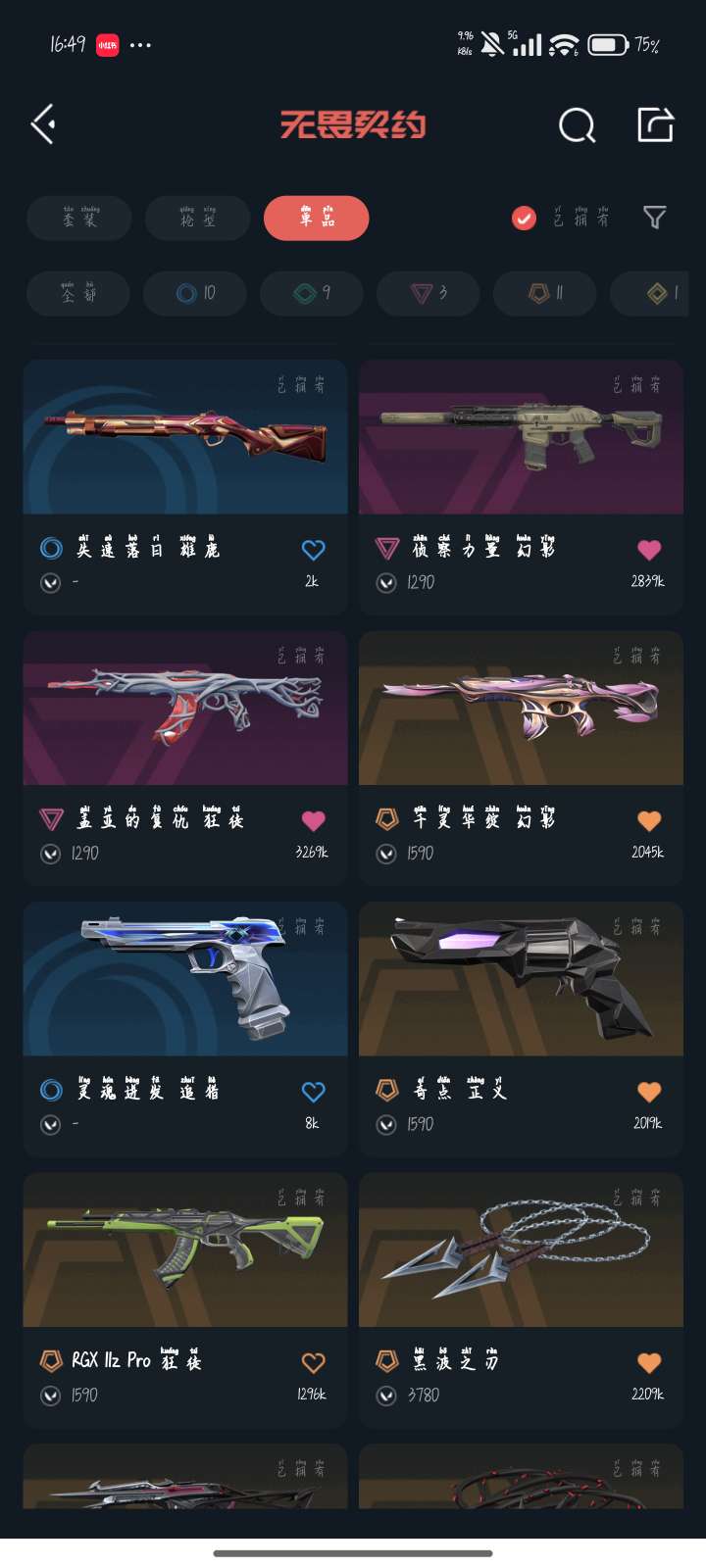
Task: Filter by green diamond rarity chip 9
Action: [x=312, y=293]
